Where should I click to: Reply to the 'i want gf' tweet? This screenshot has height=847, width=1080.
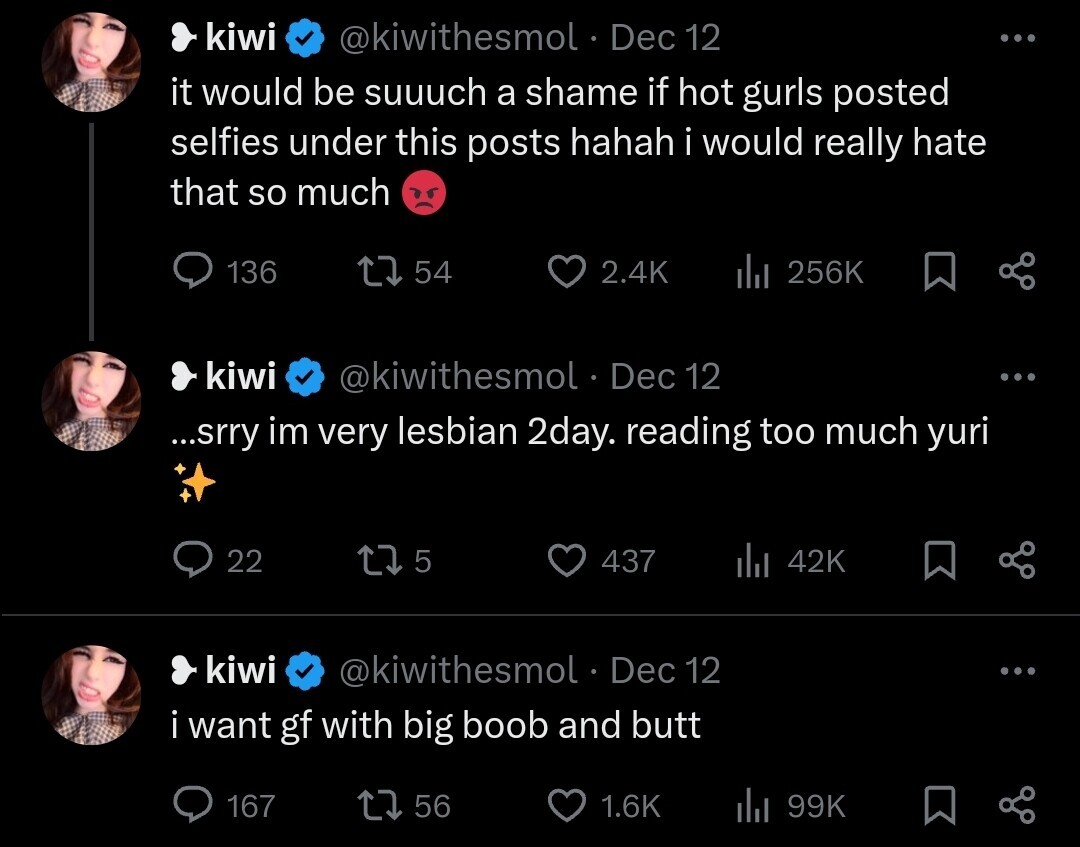click(192, 805)
